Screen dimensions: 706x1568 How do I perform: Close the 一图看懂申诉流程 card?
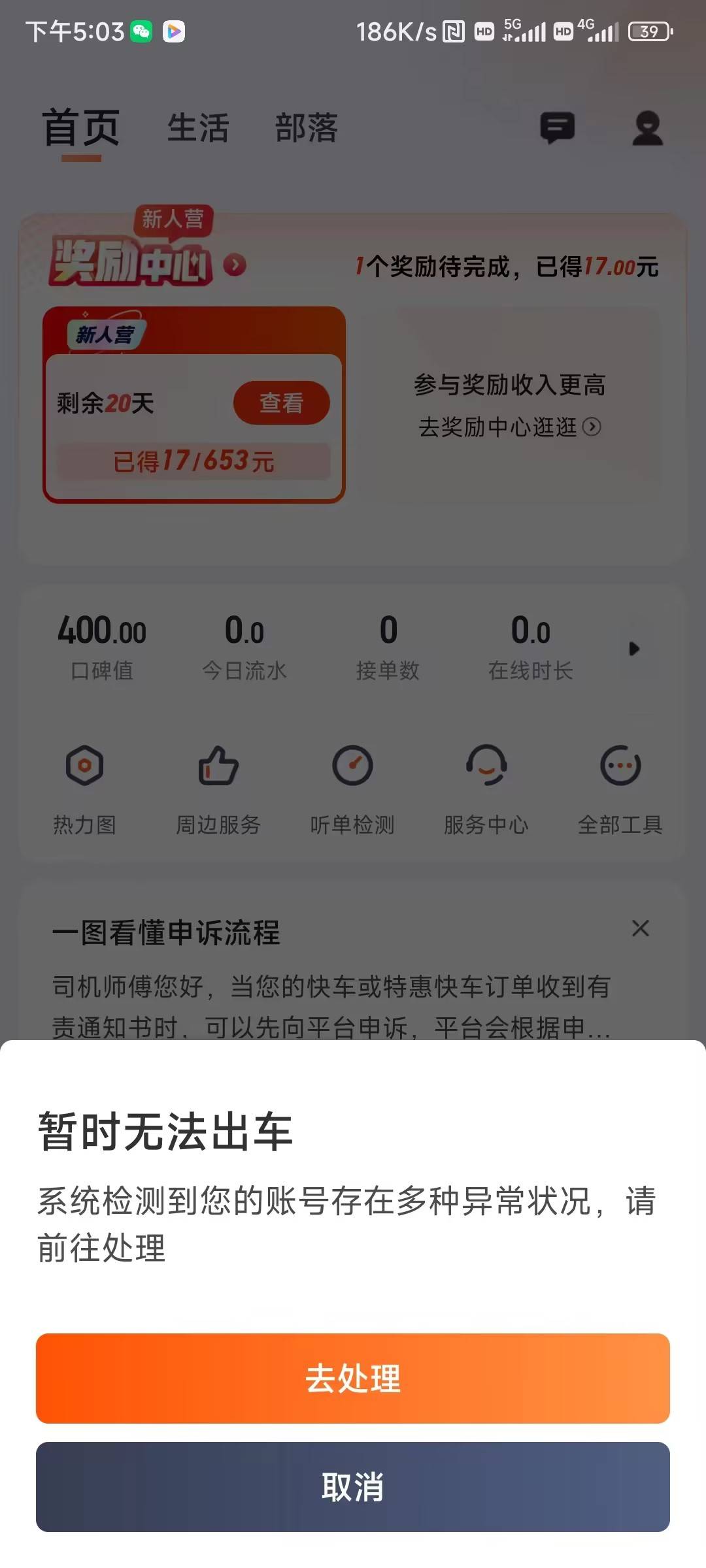click(x=641, y=929)
